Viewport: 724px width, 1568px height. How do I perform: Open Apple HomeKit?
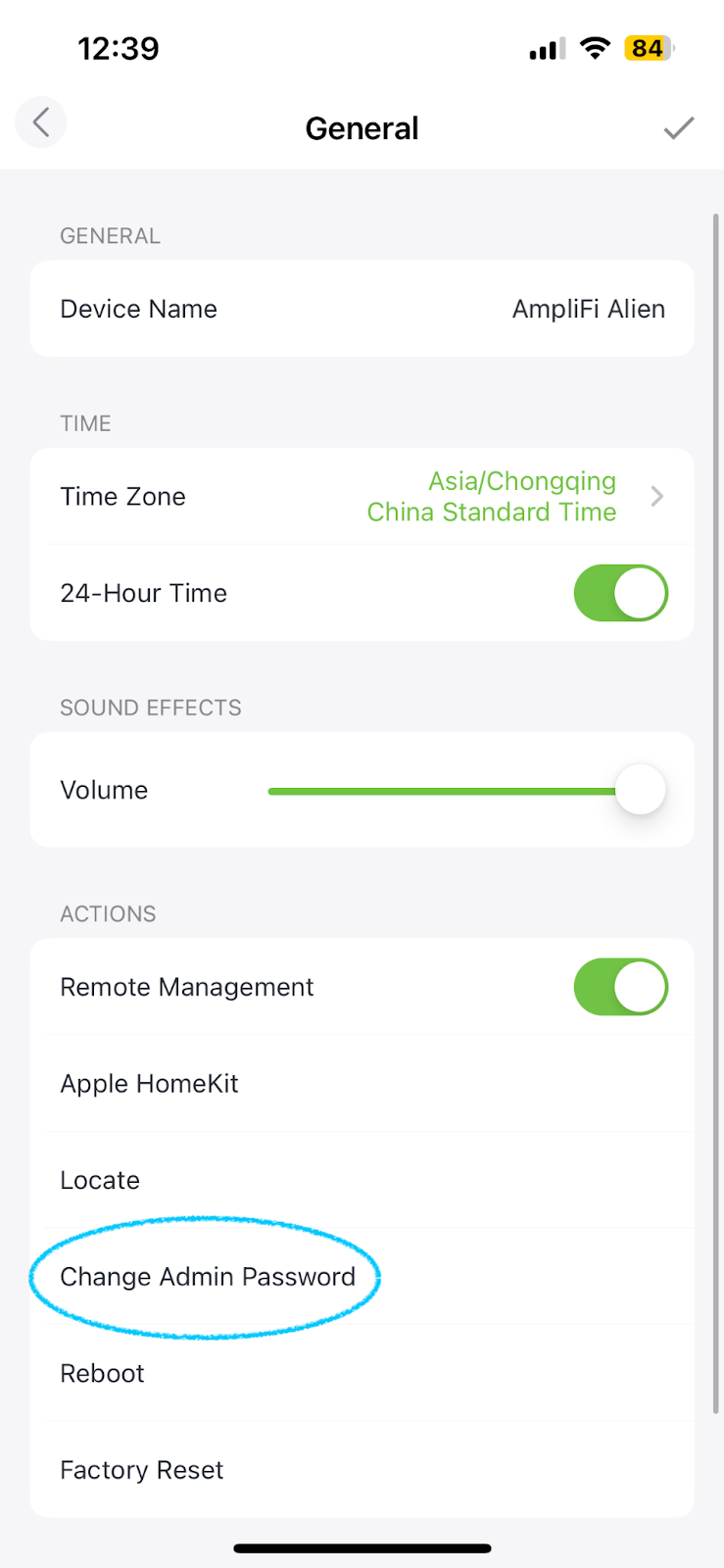(x=362, y=1084)
